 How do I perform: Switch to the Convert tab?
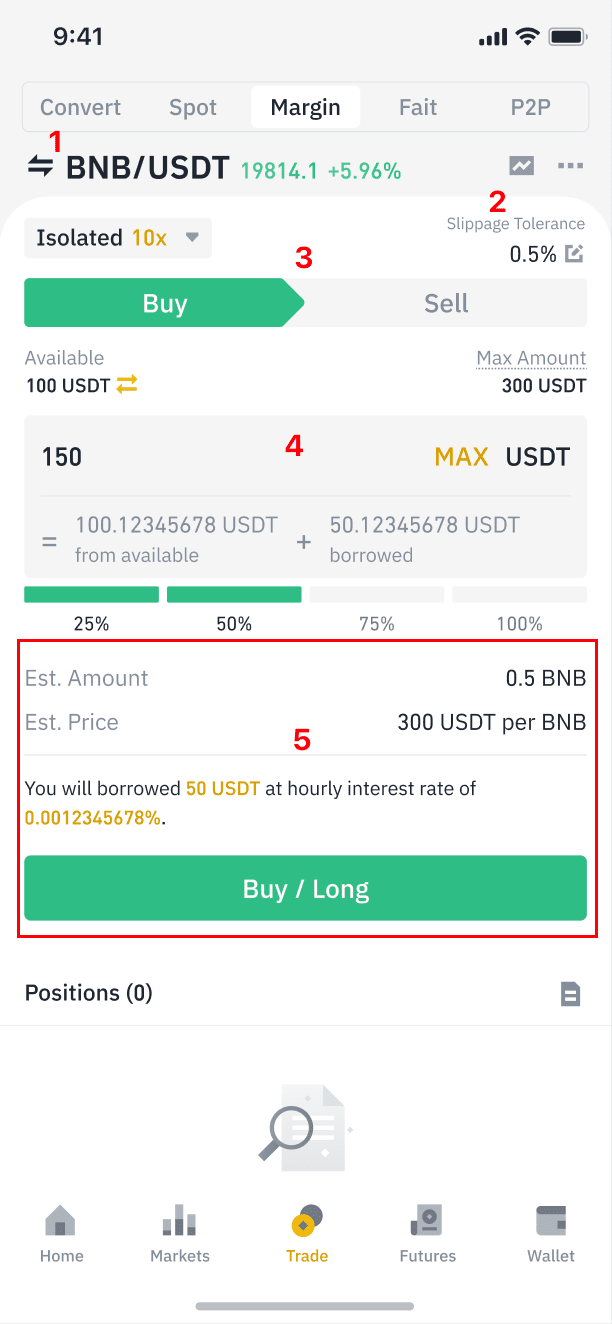point(80,107)
